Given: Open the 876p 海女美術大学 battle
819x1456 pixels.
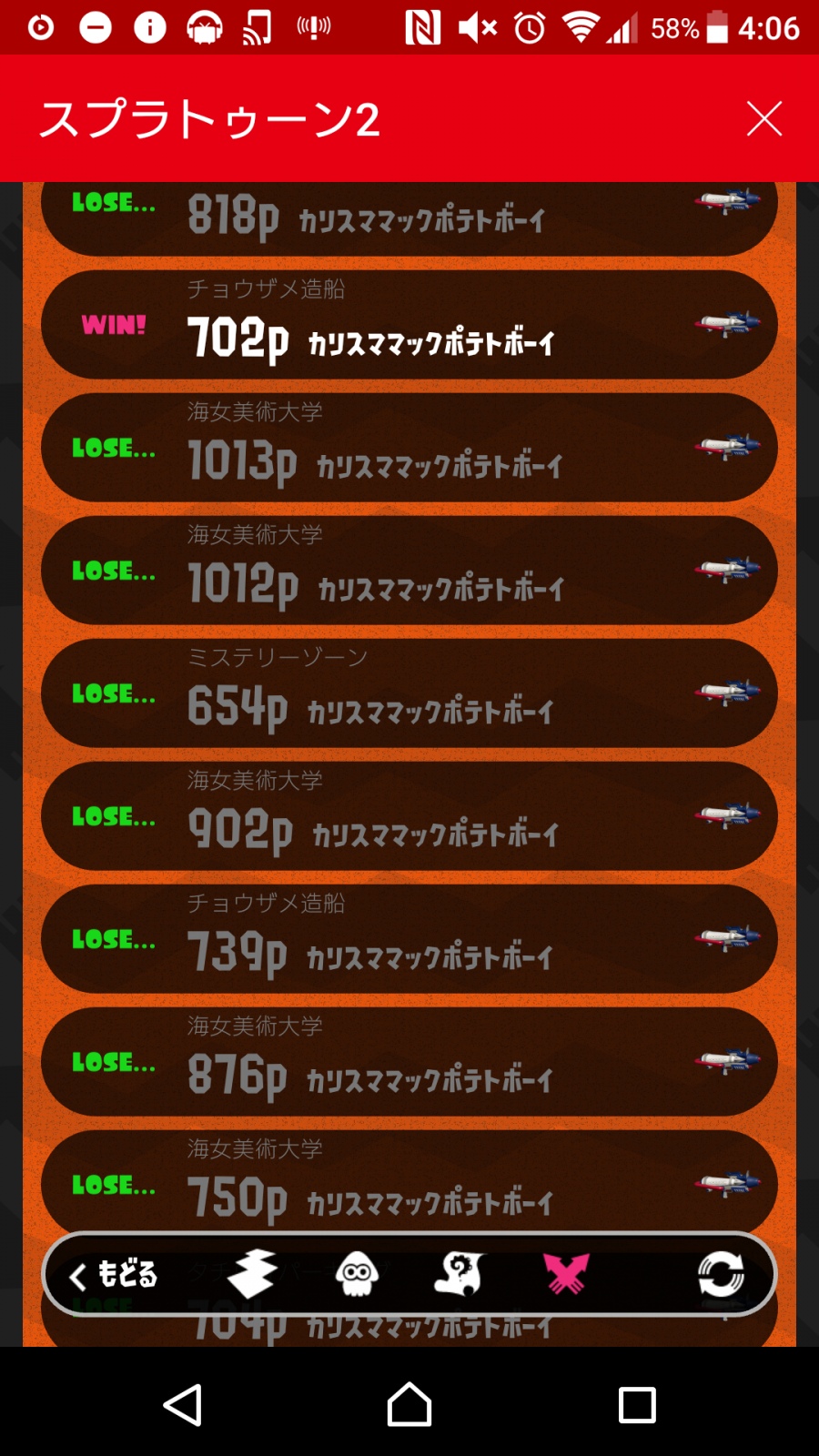Looking at the screenshot, I should (x=409, y=1062).
